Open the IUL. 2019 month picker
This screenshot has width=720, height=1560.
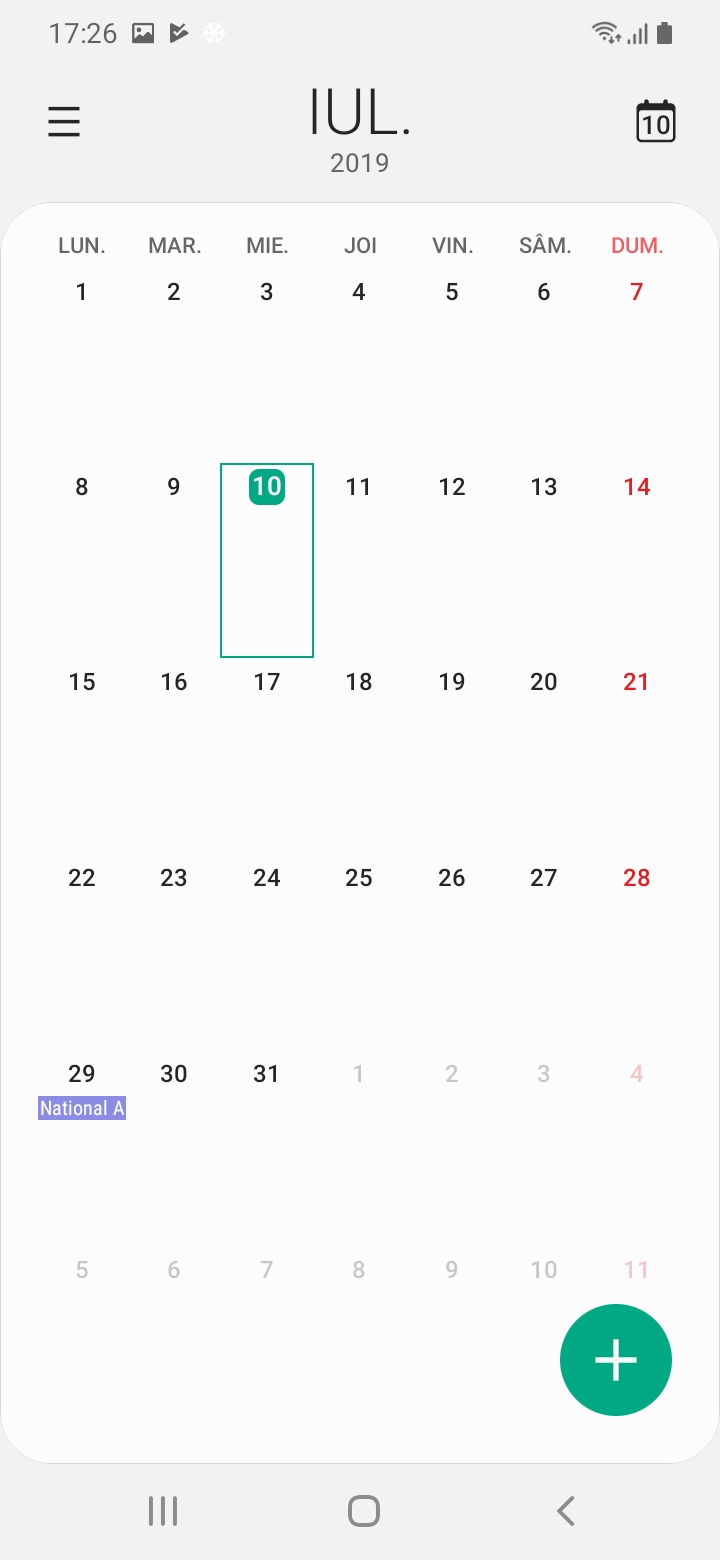360,130
